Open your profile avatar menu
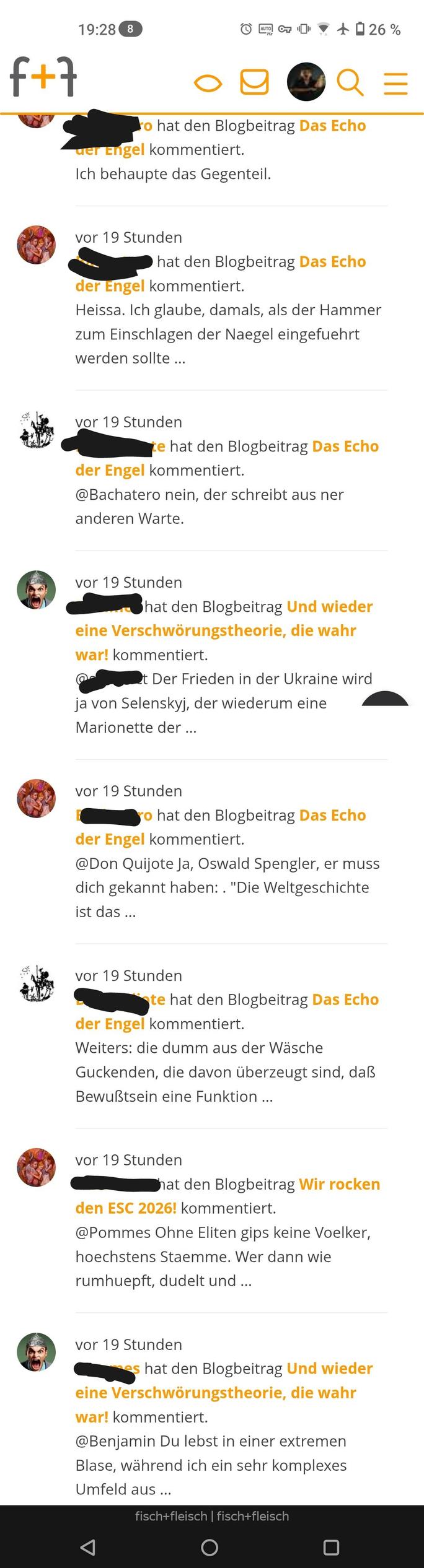The image size is (424, 1568). [306, 82]
